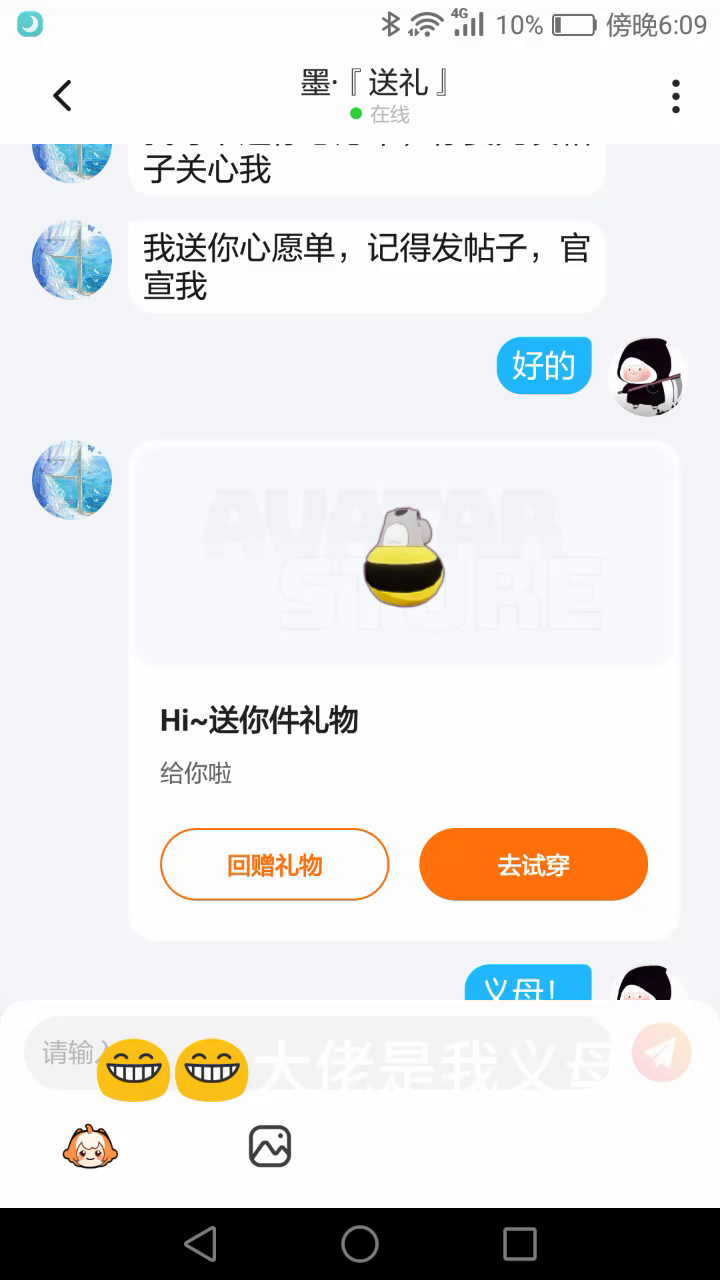The image size is (720, 1280).
Task: Open the three-dot overflow menu
Action: [x=676, y=96]
